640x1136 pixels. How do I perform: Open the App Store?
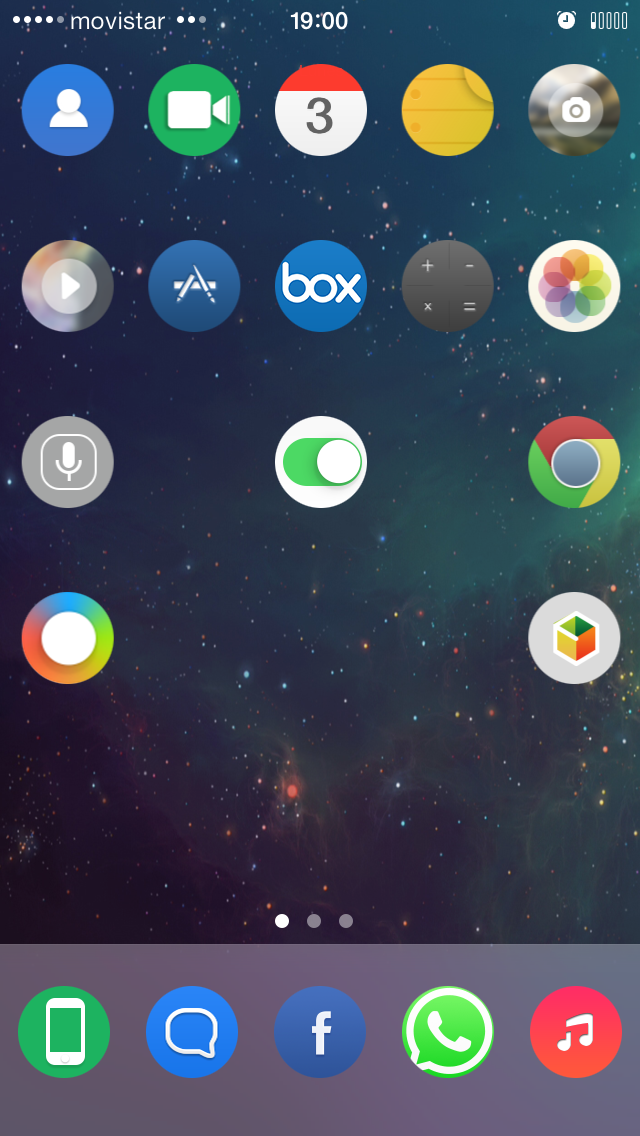(194, 286)
